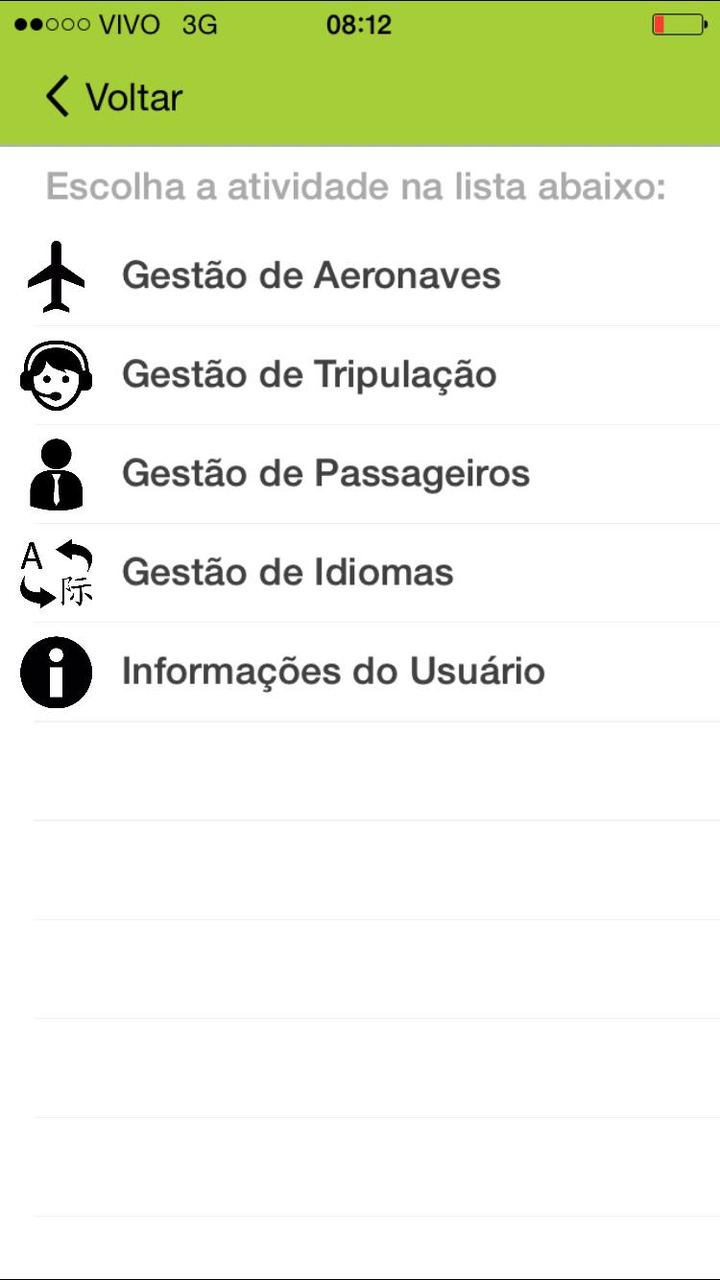
Task: View Informações do Usuário
Action: [x=333, y=671]
